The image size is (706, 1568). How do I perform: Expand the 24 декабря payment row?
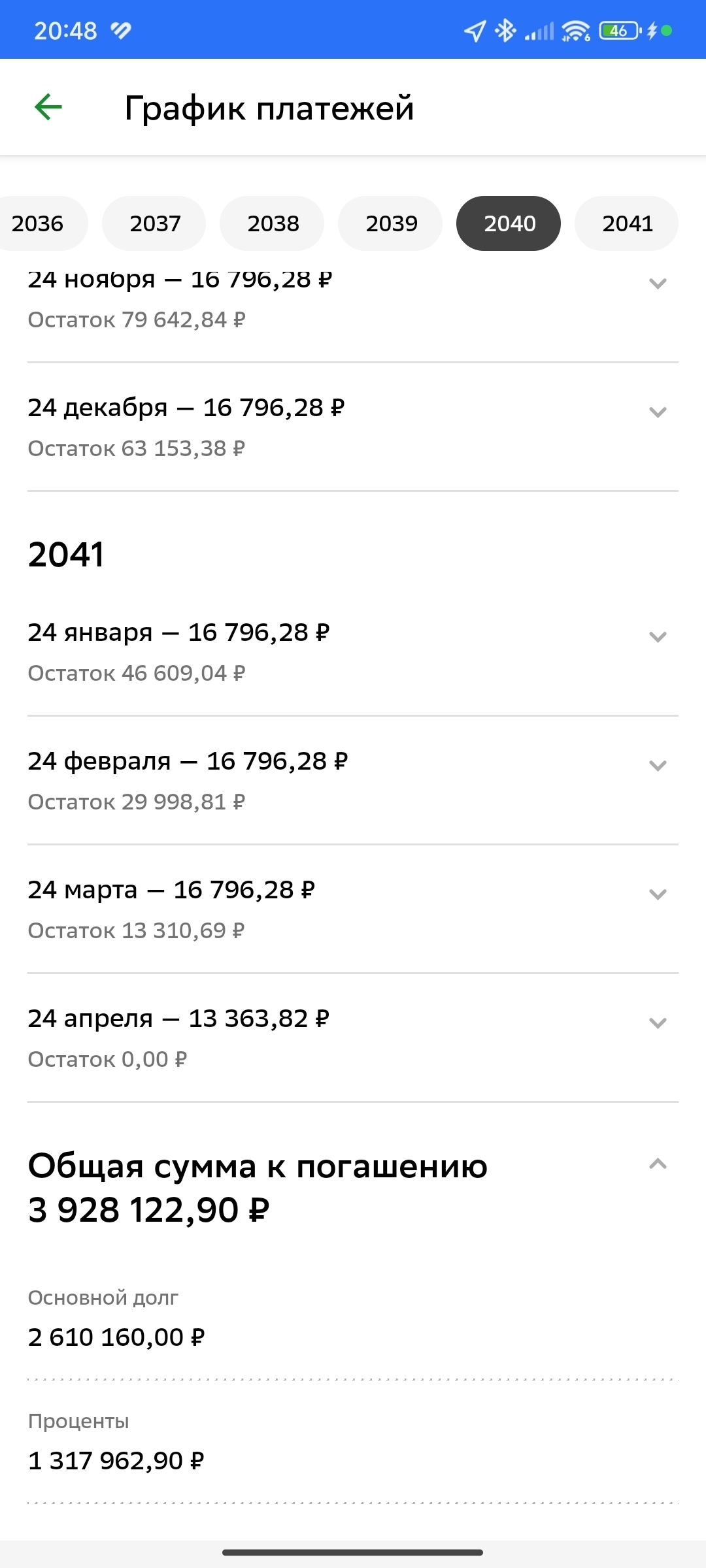[x=658, y=412]
